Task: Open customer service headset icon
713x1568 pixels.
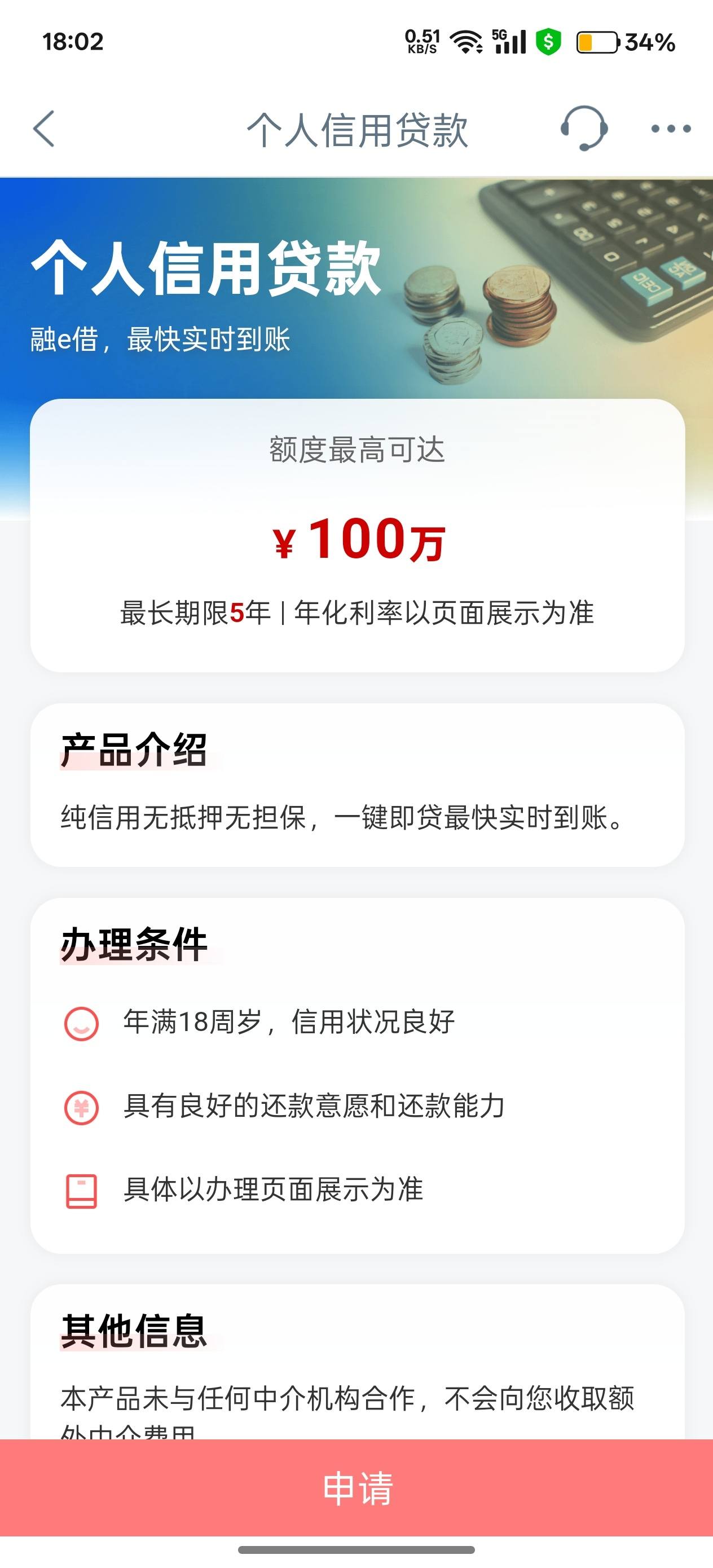Action: coord(583,129)
